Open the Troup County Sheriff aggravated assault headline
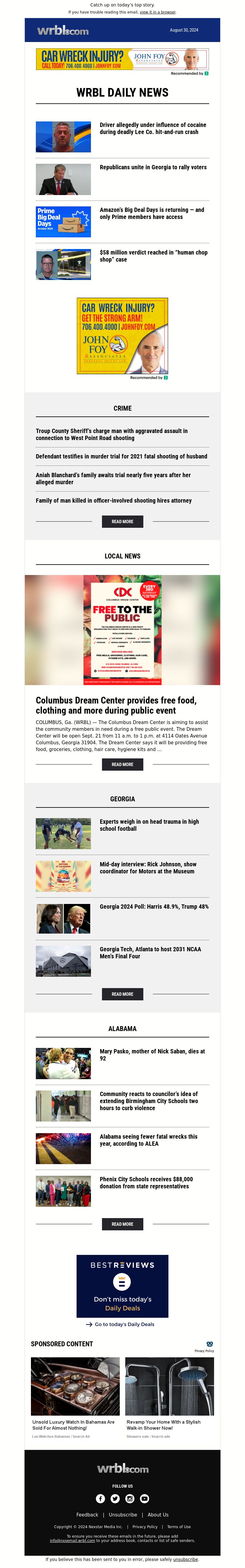The height and width of the screenshot is (1568, 245). (x=112, y=434)
